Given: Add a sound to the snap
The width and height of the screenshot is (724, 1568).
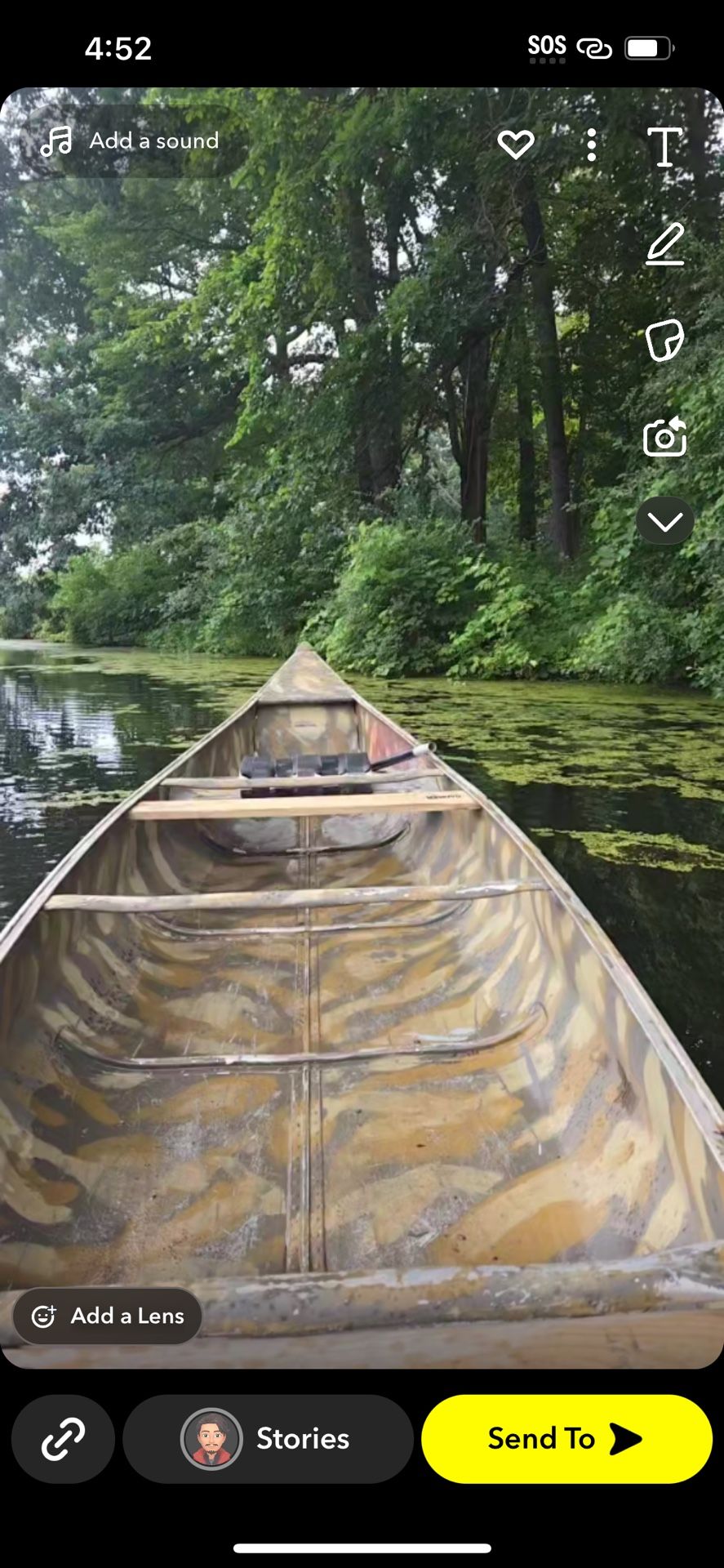Looking at the screenshot, I should click(x=130, y=141).
